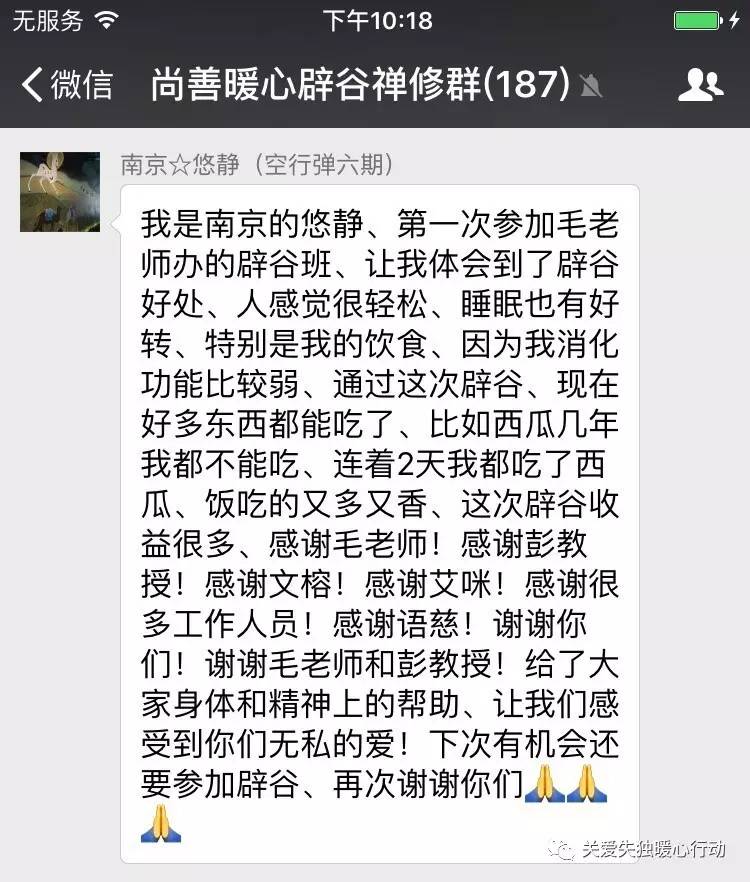This screenshot has width=750, height=882.
Task: Open 南京☆悠静's profile avatar
Action: click(60, 192)
